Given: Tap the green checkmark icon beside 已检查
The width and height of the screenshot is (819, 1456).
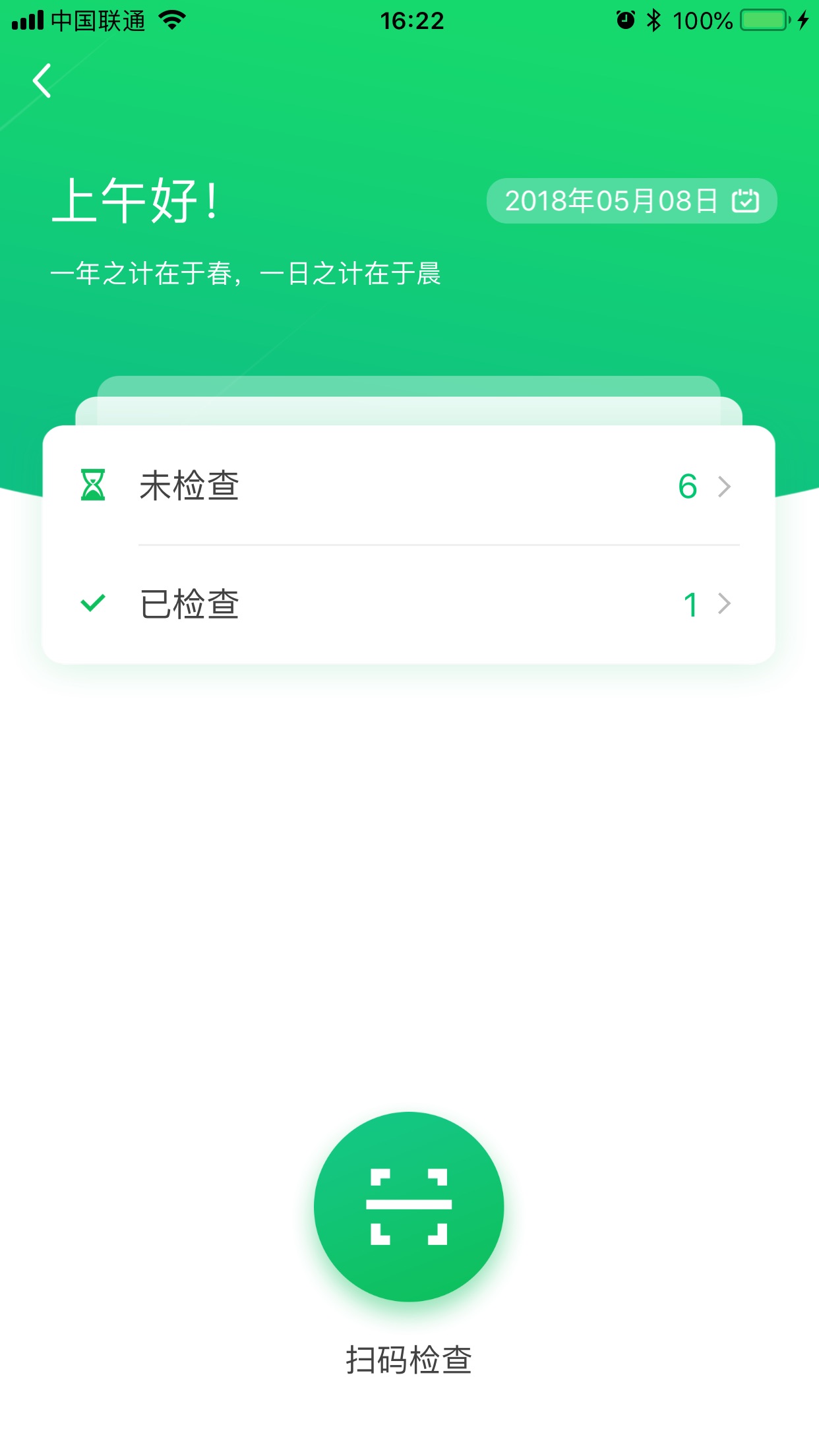Looking at the screenshot, I should point(92,601).
